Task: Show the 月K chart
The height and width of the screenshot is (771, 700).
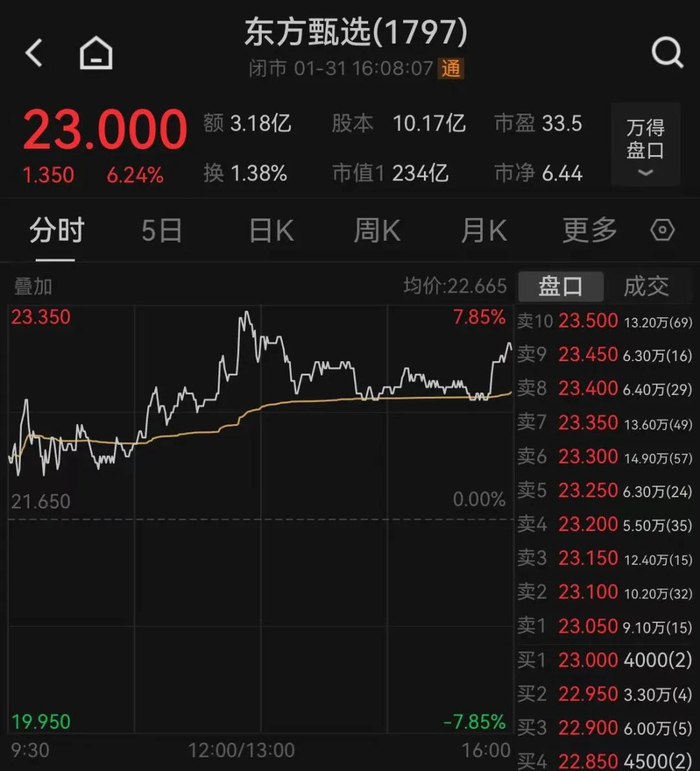Action: tap(484, 231)
